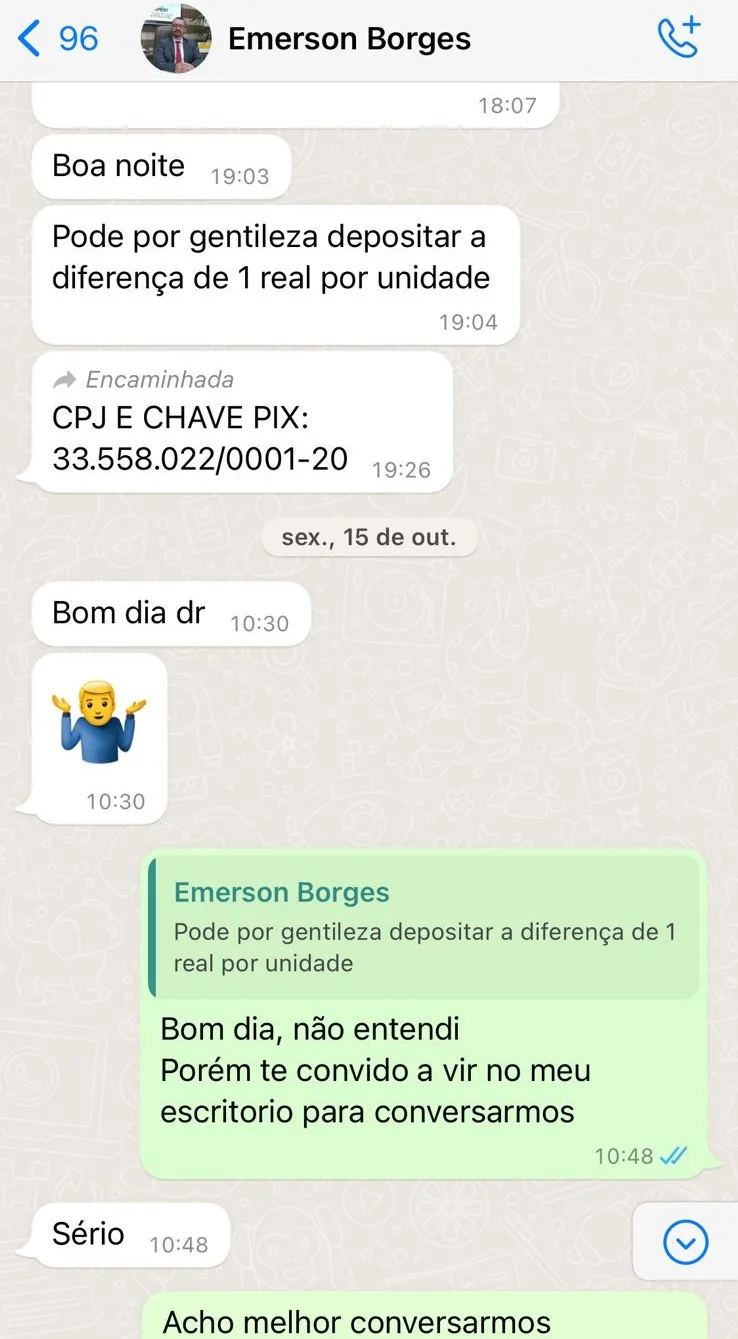
Task: Tap the shrug emoji message
Action: (x=97, y=712)
